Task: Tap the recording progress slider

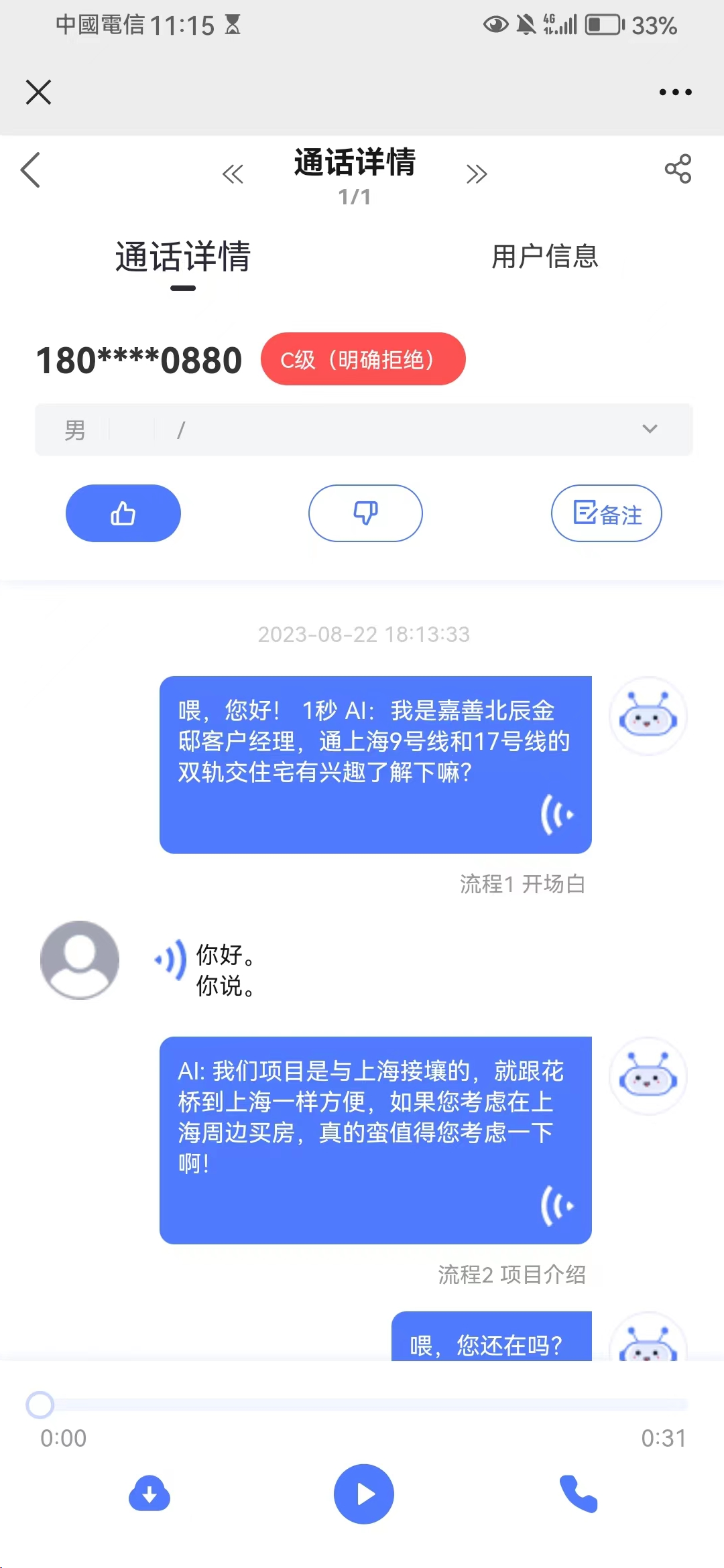Action: tap(362, 1404)
